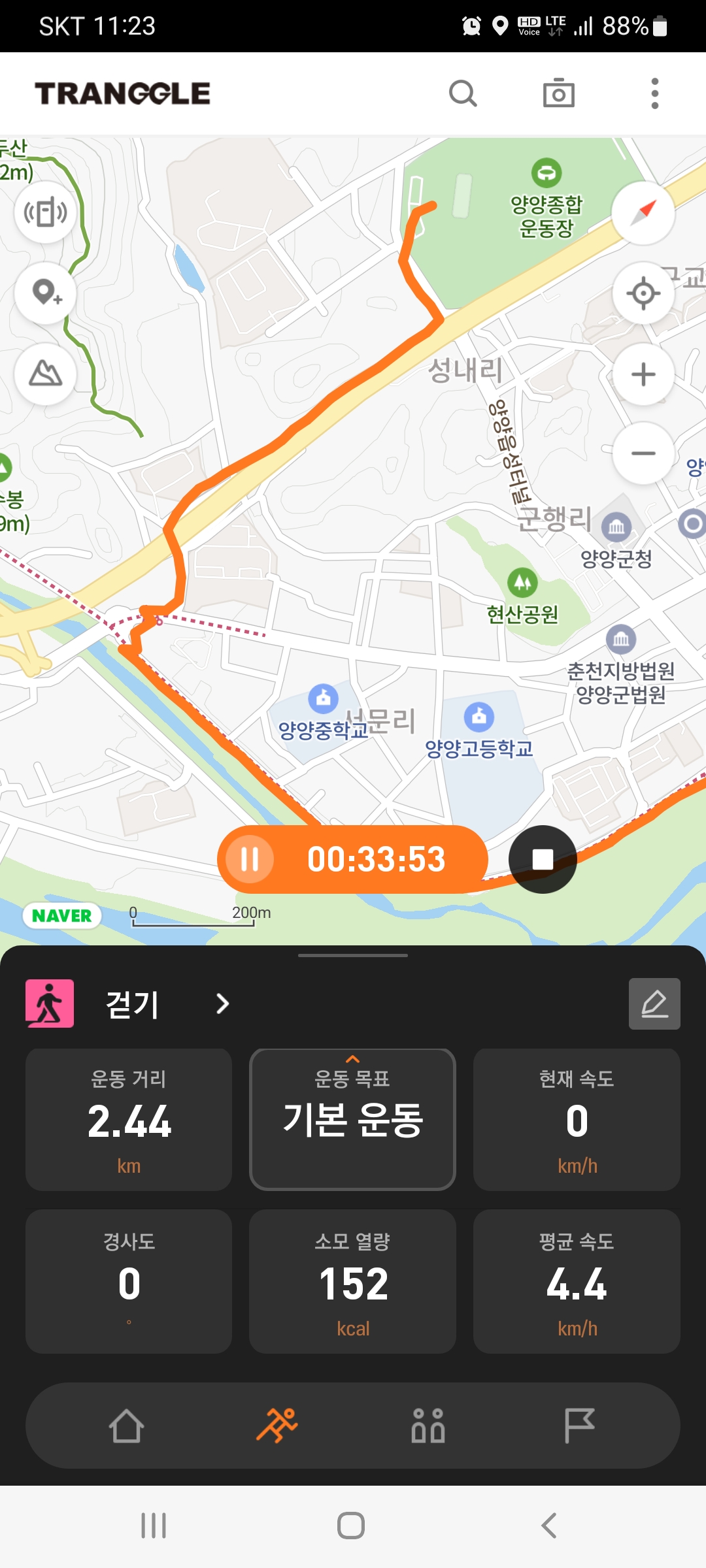Screen dimensions: 706x1568
Task: Edit the stats panel with the pencil icon
Action: point(654,1004)
